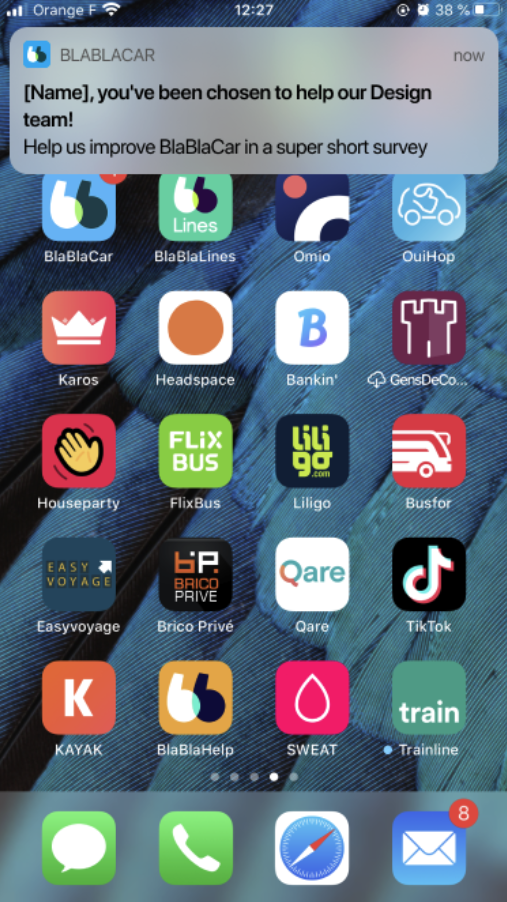Launch Brico Privé
Viewport: 507px width, 902px height.
pos(196,574)
